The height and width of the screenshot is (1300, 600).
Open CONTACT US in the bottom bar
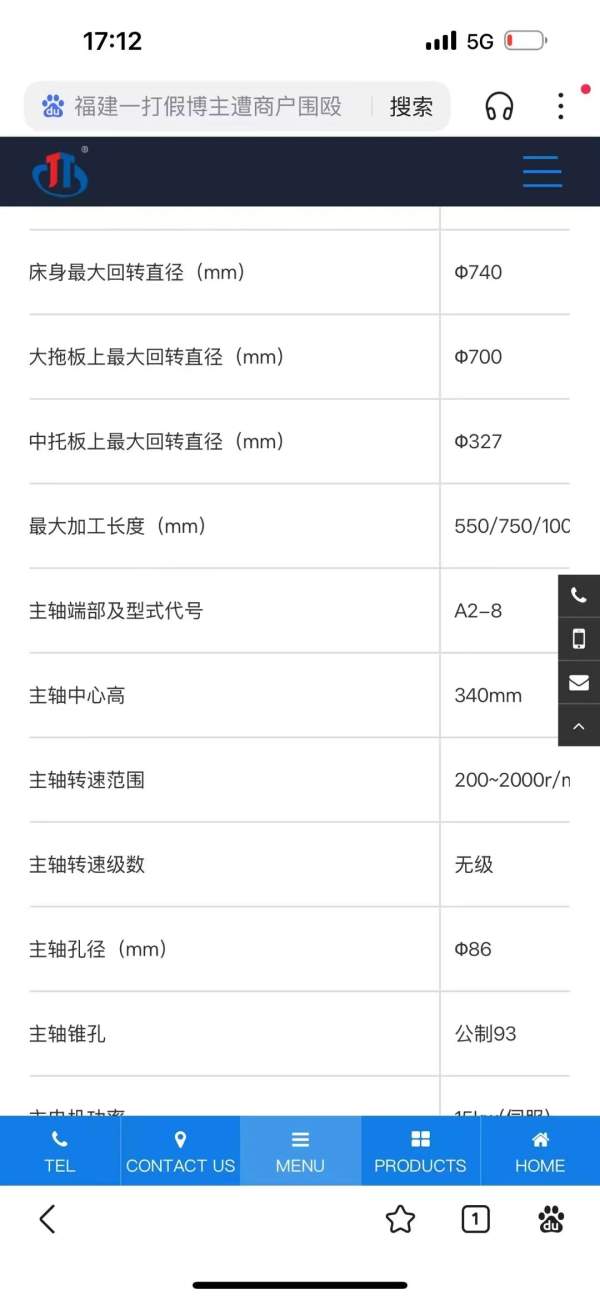coord(180,1151)
